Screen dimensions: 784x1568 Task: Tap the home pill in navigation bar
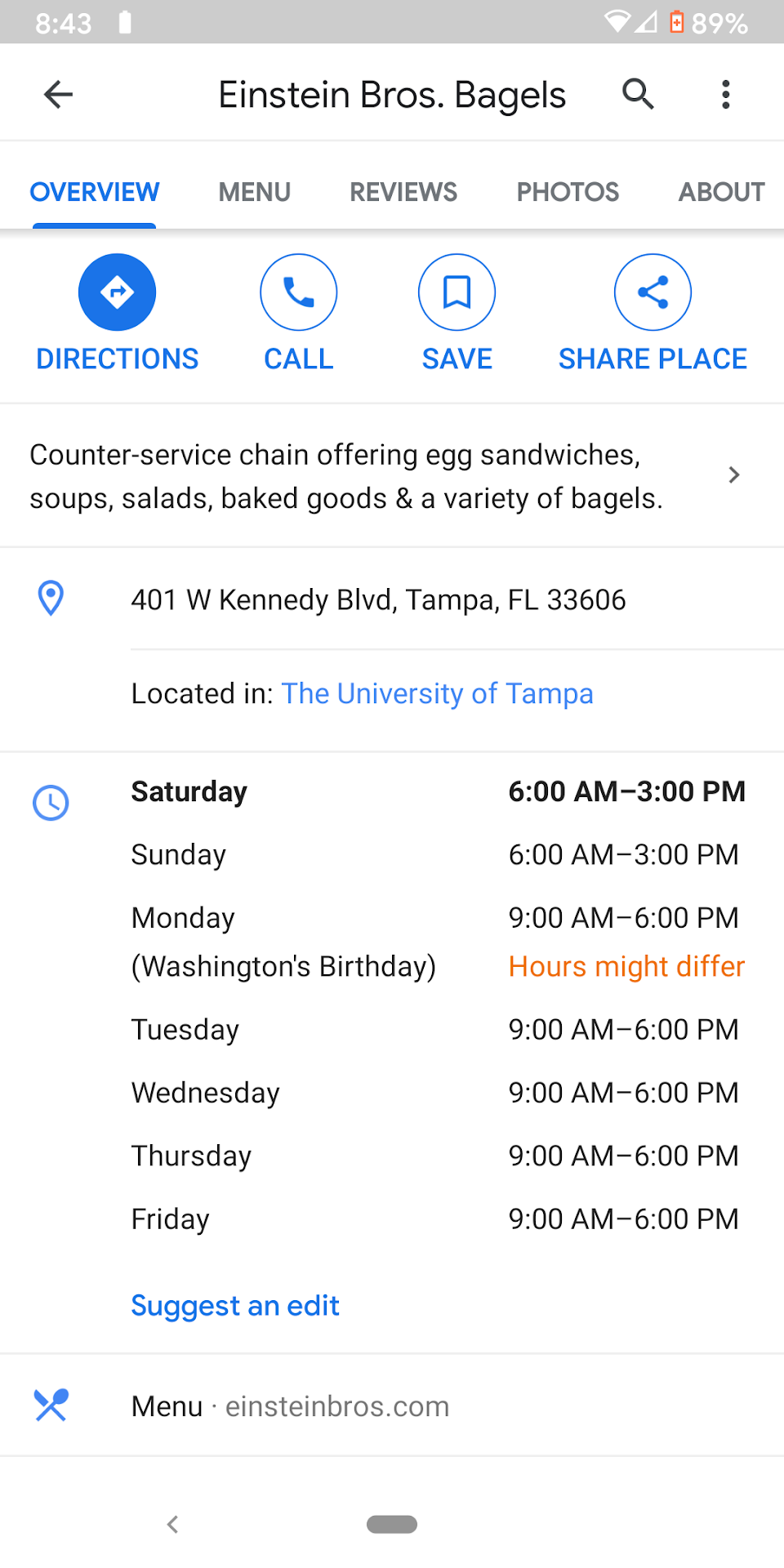point(392,1524)
